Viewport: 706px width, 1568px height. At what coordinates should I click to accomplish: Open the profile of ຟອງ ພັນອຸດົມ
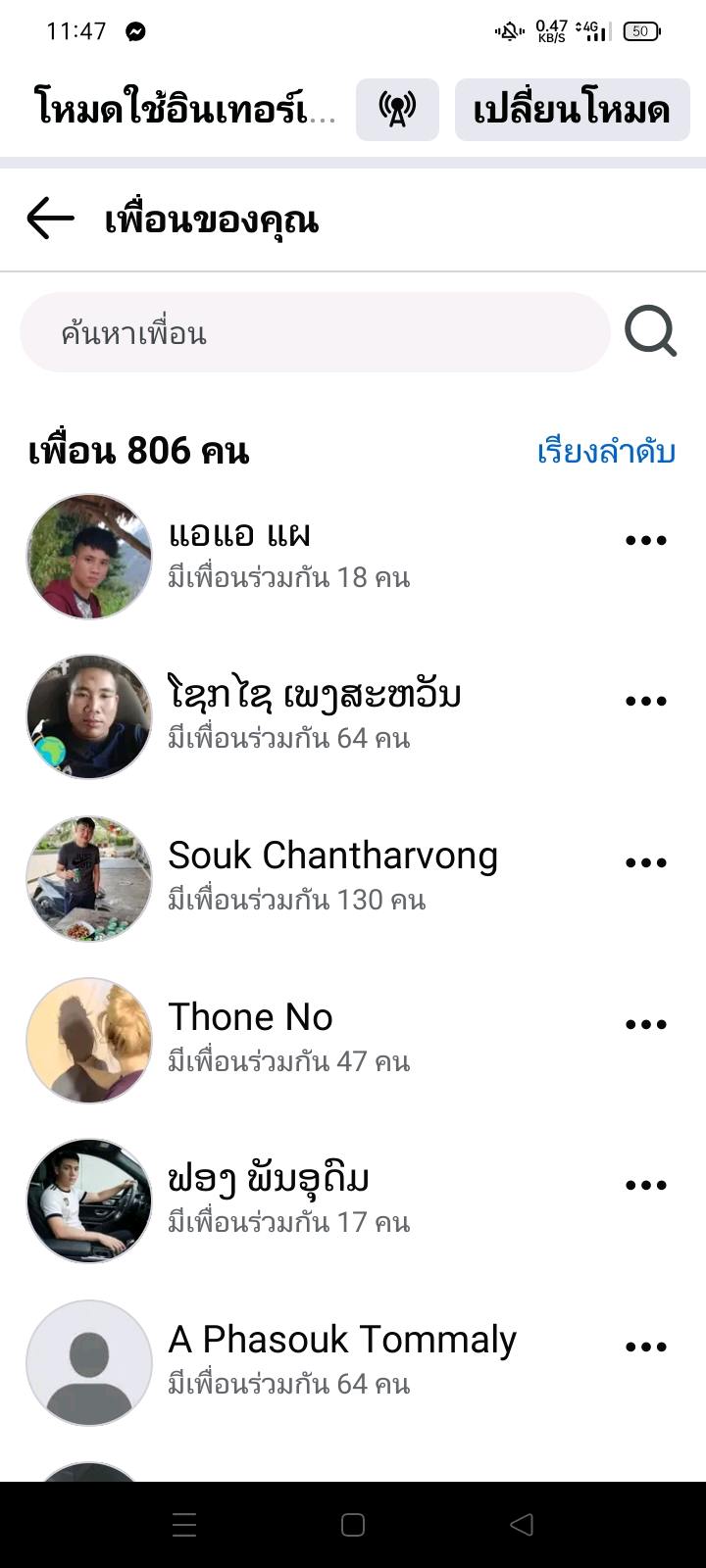pyautogui.click(x=269, y=1179)
